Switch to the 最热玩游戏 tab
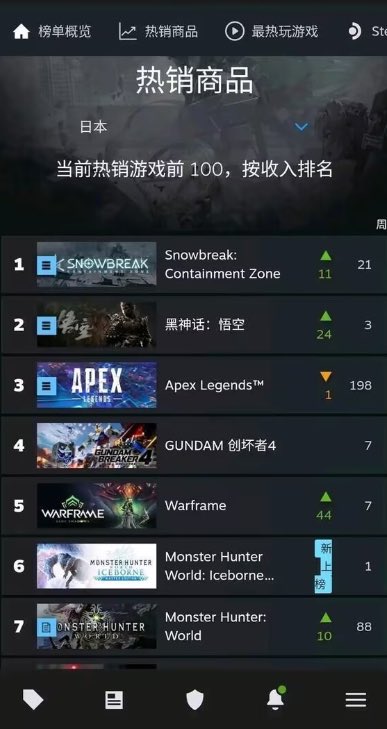Image resolution: width=387 pixels, height=729 pixels. pyautogui.click(x=271, y=32)
